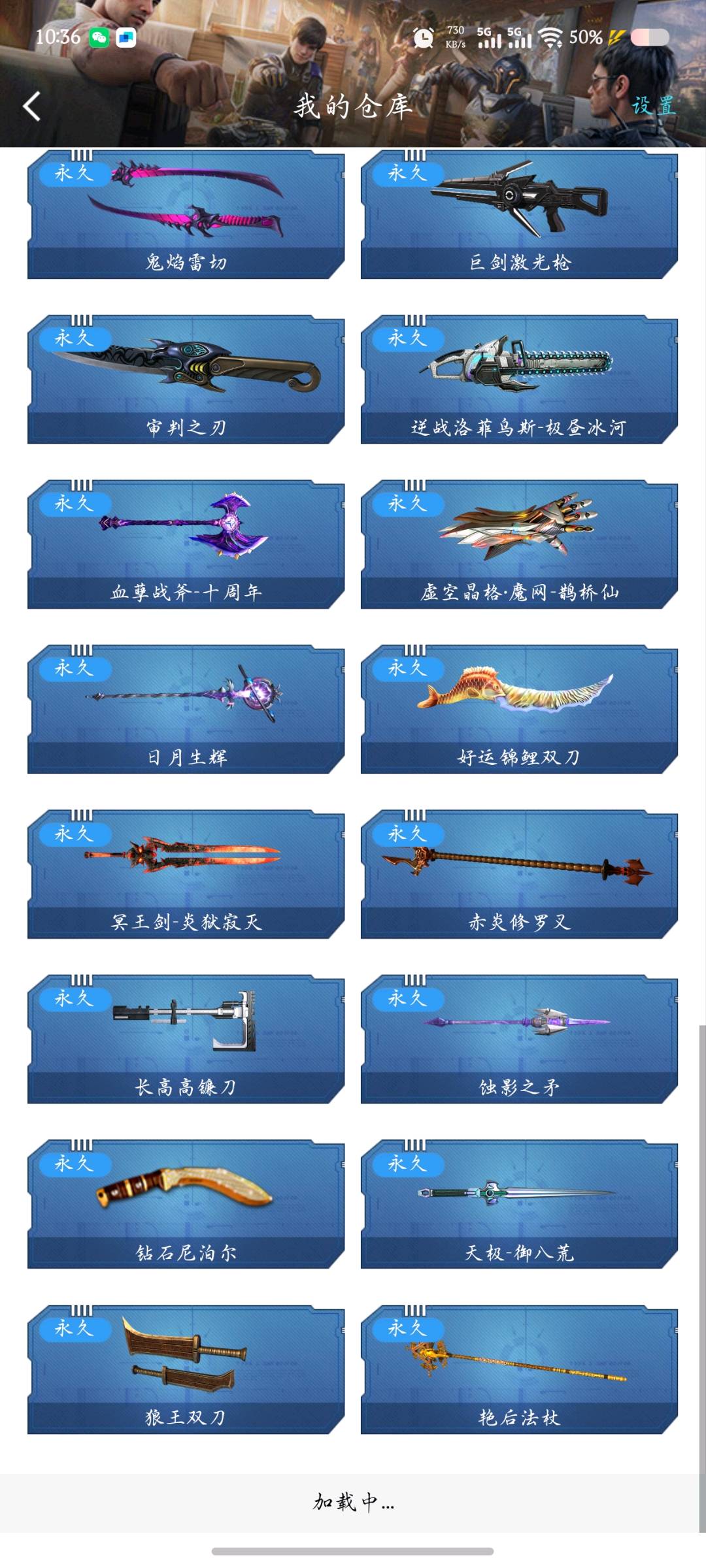This screenshot has width=706, height=1568.
Task: Open 逆战洛菲乌斯-极昼冰河 card
Action: pyautogui.click(x=519, y=380)
